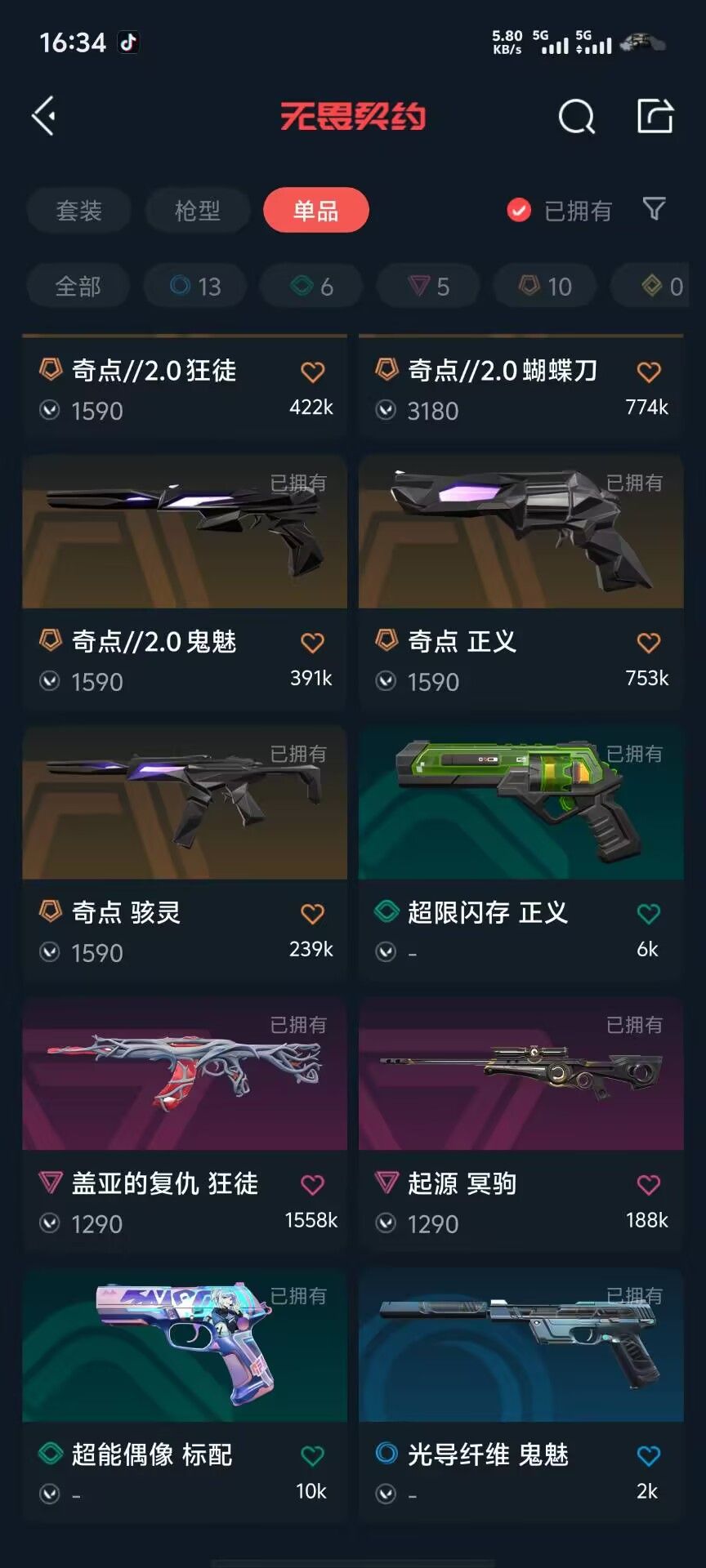Favorite 奇点//2.0 蝴蝶刀 with heart icon

(x=649, y=372)
